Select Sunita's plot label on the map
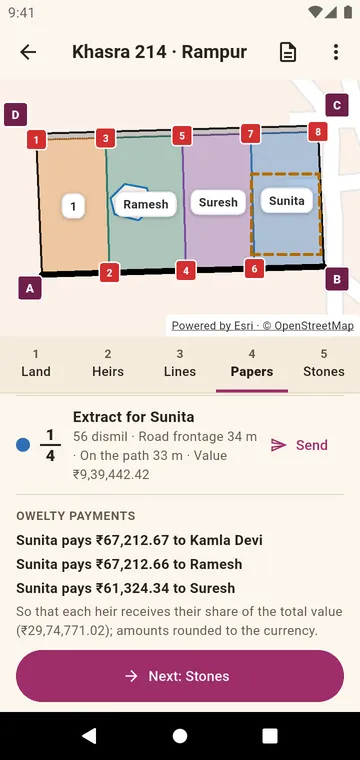The width and height of the screenshot is (360, 760). (x=287, y=201)
